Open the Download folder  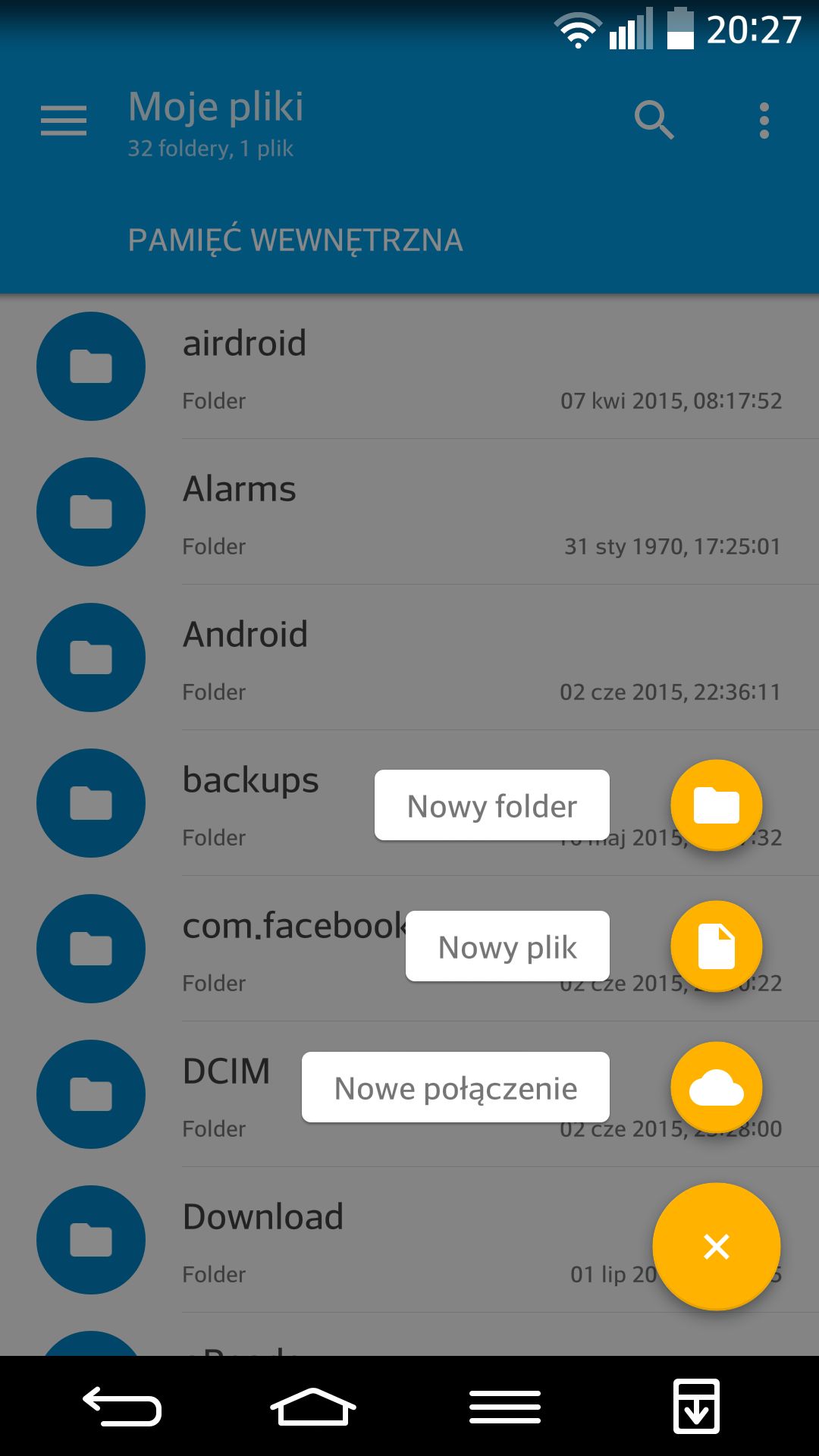pos(326,1240)
